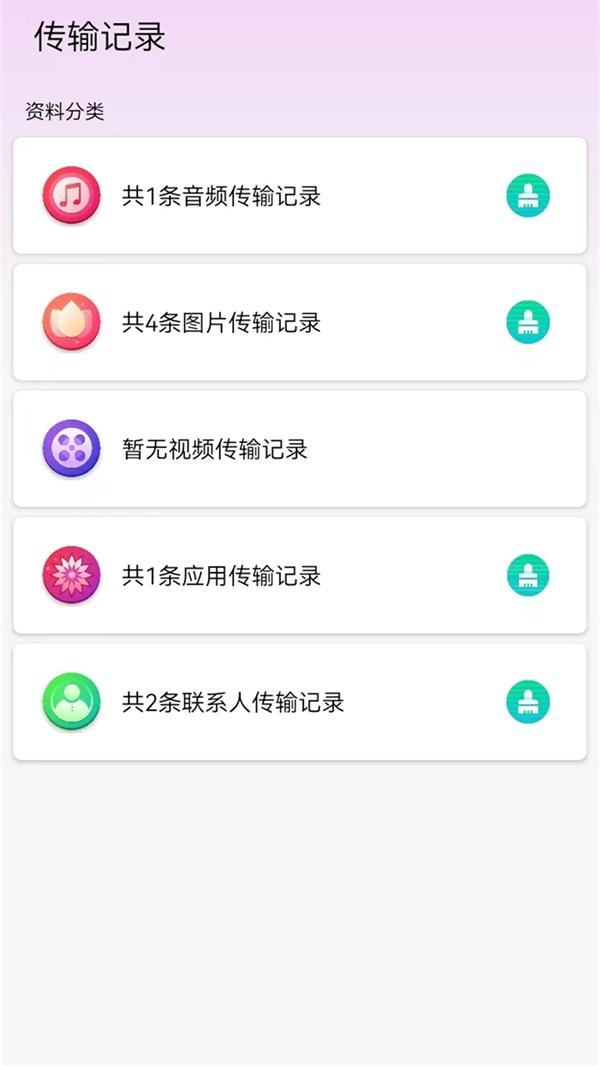This screenshot has height=1066, width=600.
Task: Open the 共2条联系人传输记录 row
Action: click(x=233, y=702)
